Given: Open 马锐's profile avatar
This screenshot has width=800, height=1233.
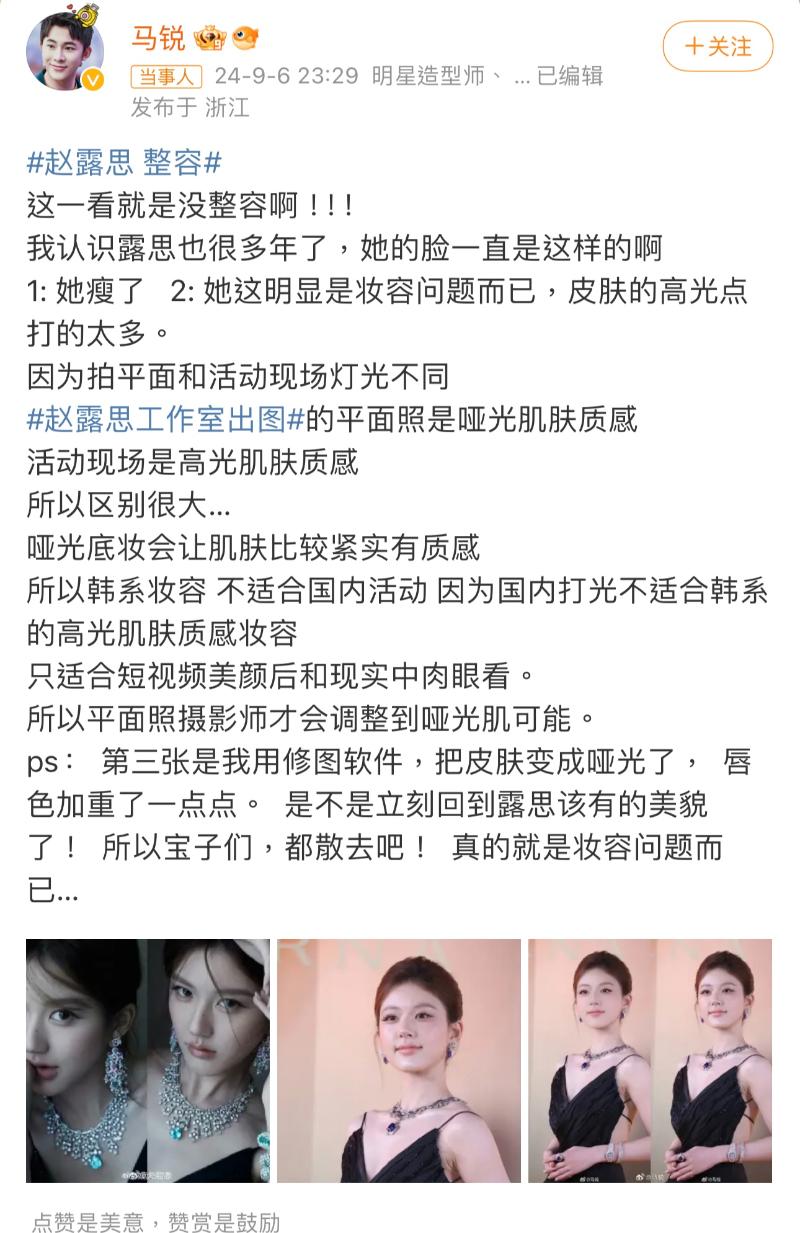Looking at the screenshot, I should click(65, 50).
